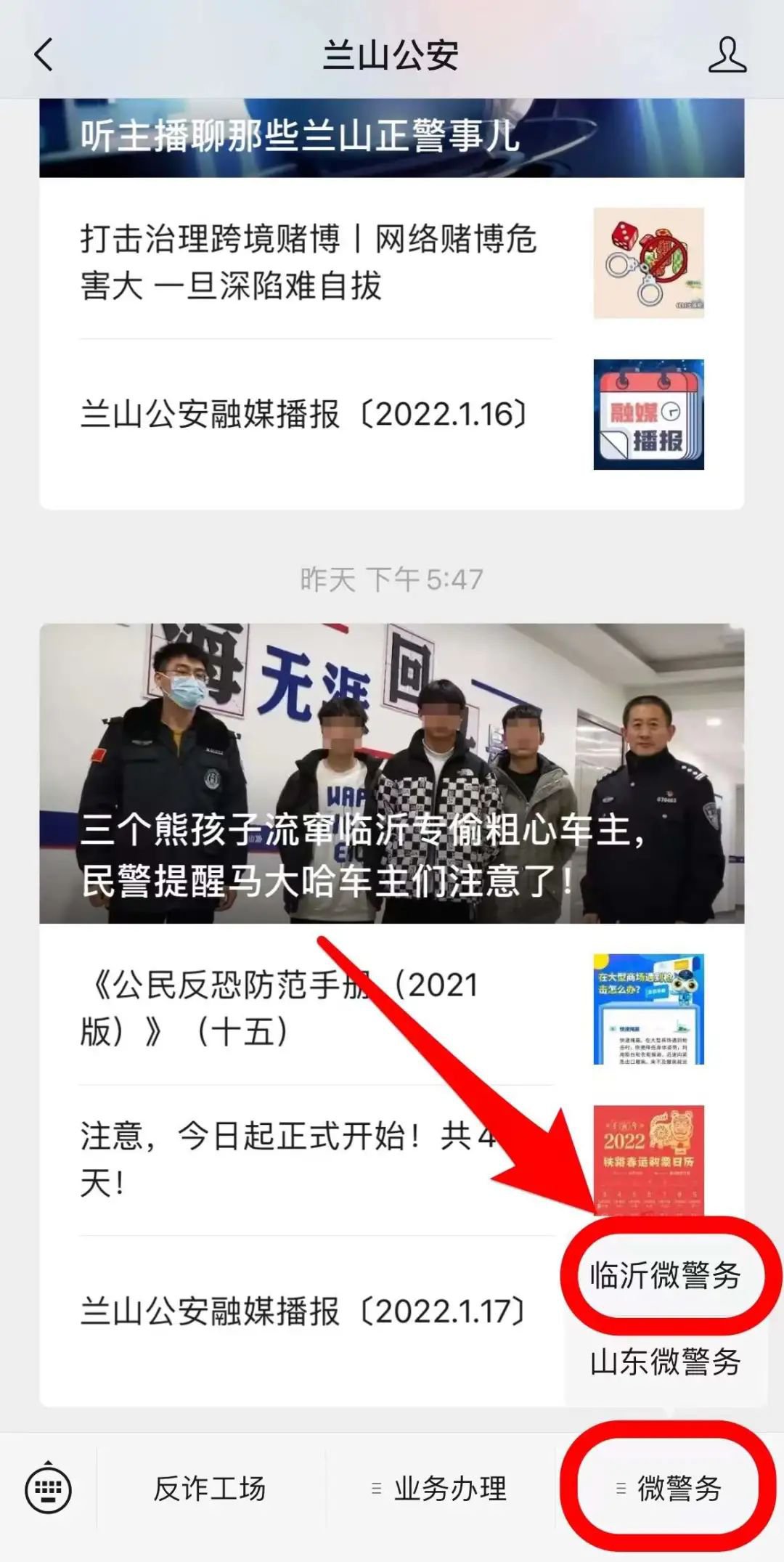Open the account profile icon
The height and width of the screenshot is (1562, 784).
(727, 56)
